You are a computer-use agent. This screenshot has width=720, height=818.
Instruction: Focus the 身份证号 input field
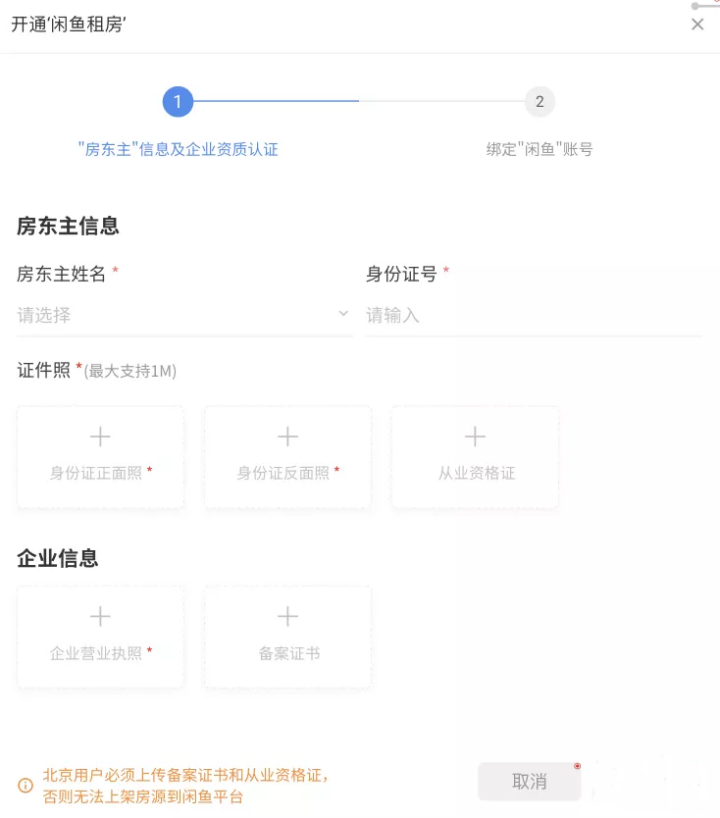tap(533, 315)
